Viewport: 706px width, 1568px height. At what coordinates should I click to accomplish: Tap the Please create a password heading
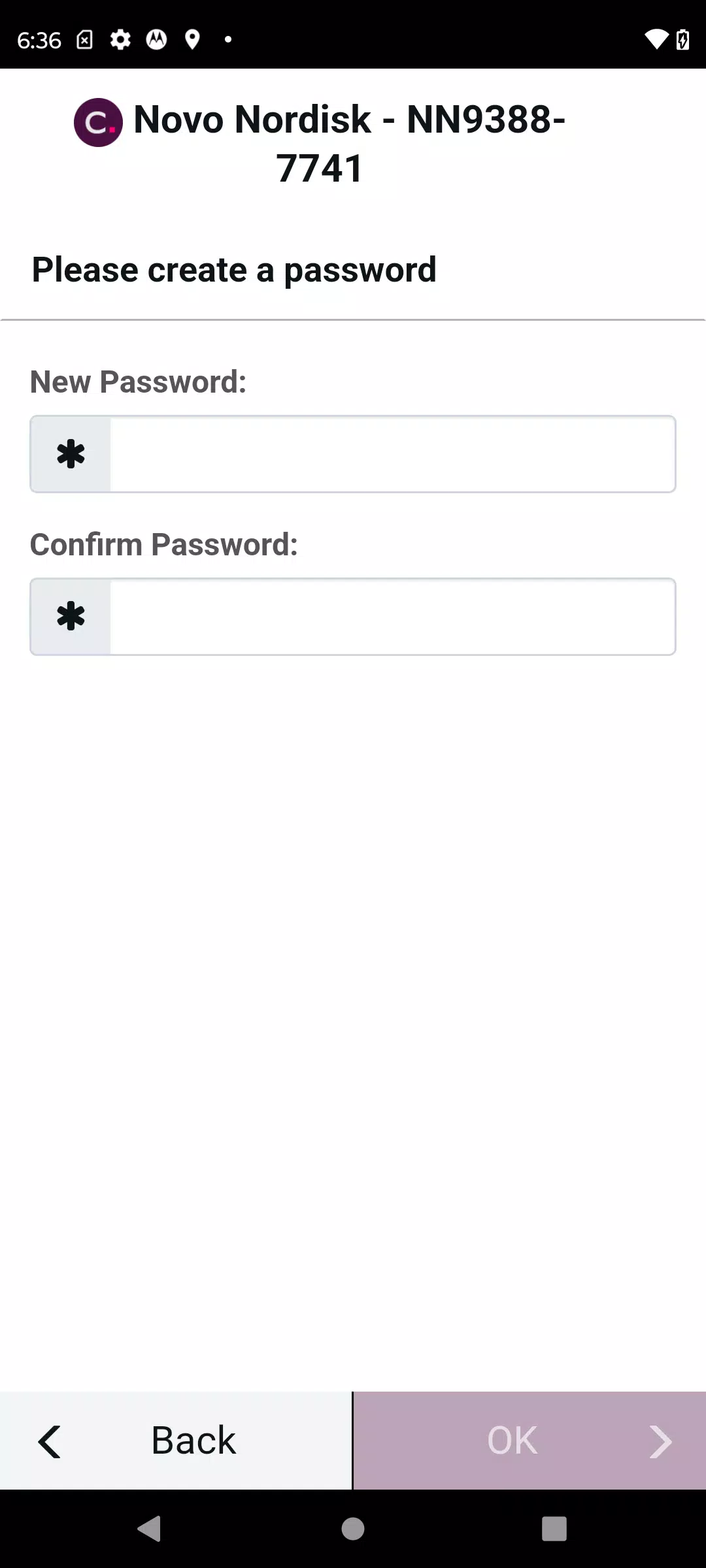pyautogui.click(x=233, y=269)
